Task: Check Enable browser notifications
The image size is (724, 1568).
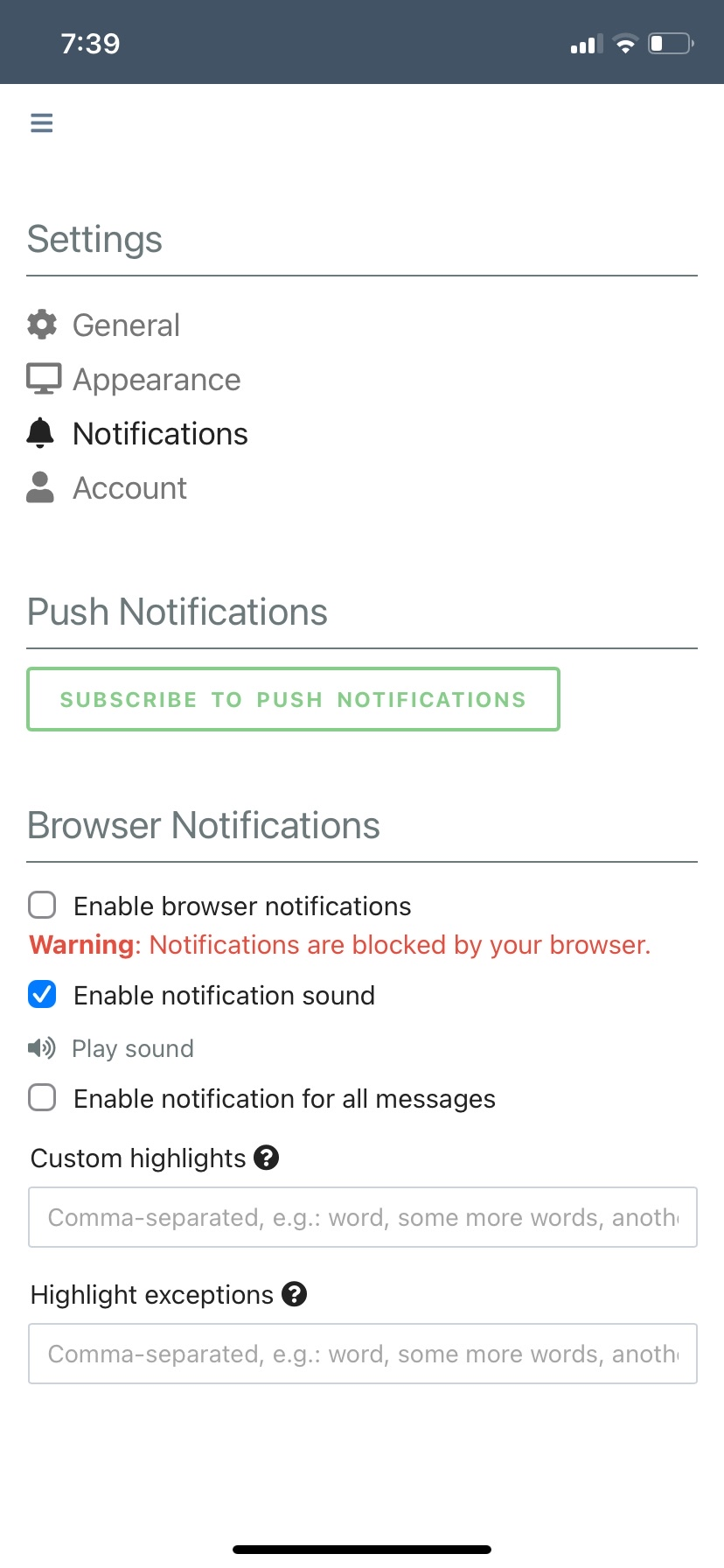Action: [42, 905]
